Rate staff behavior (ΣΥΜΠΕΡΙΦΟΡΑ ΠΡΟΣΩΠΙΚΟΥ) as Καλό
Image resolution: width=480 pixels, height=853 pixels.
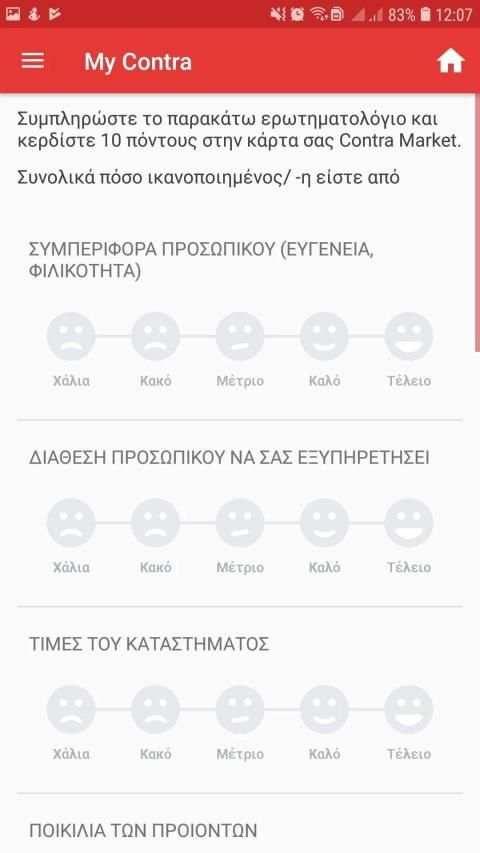click(x=324, y=336)
